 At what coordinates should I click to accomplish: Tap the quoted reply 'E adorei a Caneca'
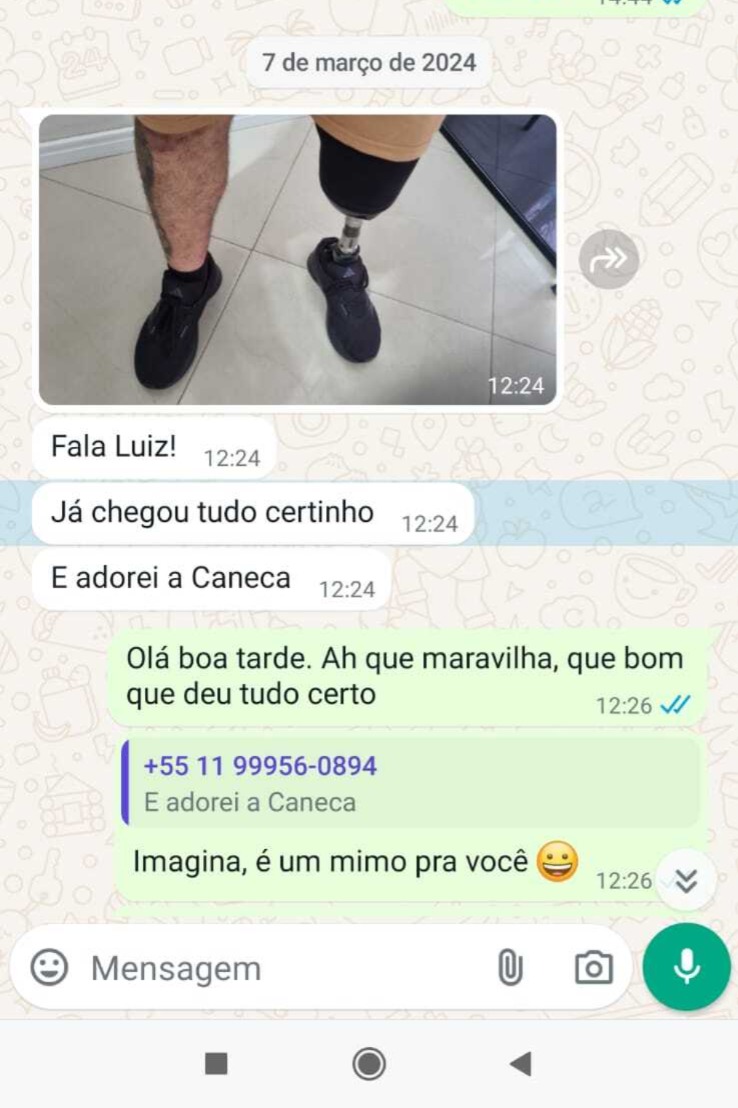[x=410, y=784]
